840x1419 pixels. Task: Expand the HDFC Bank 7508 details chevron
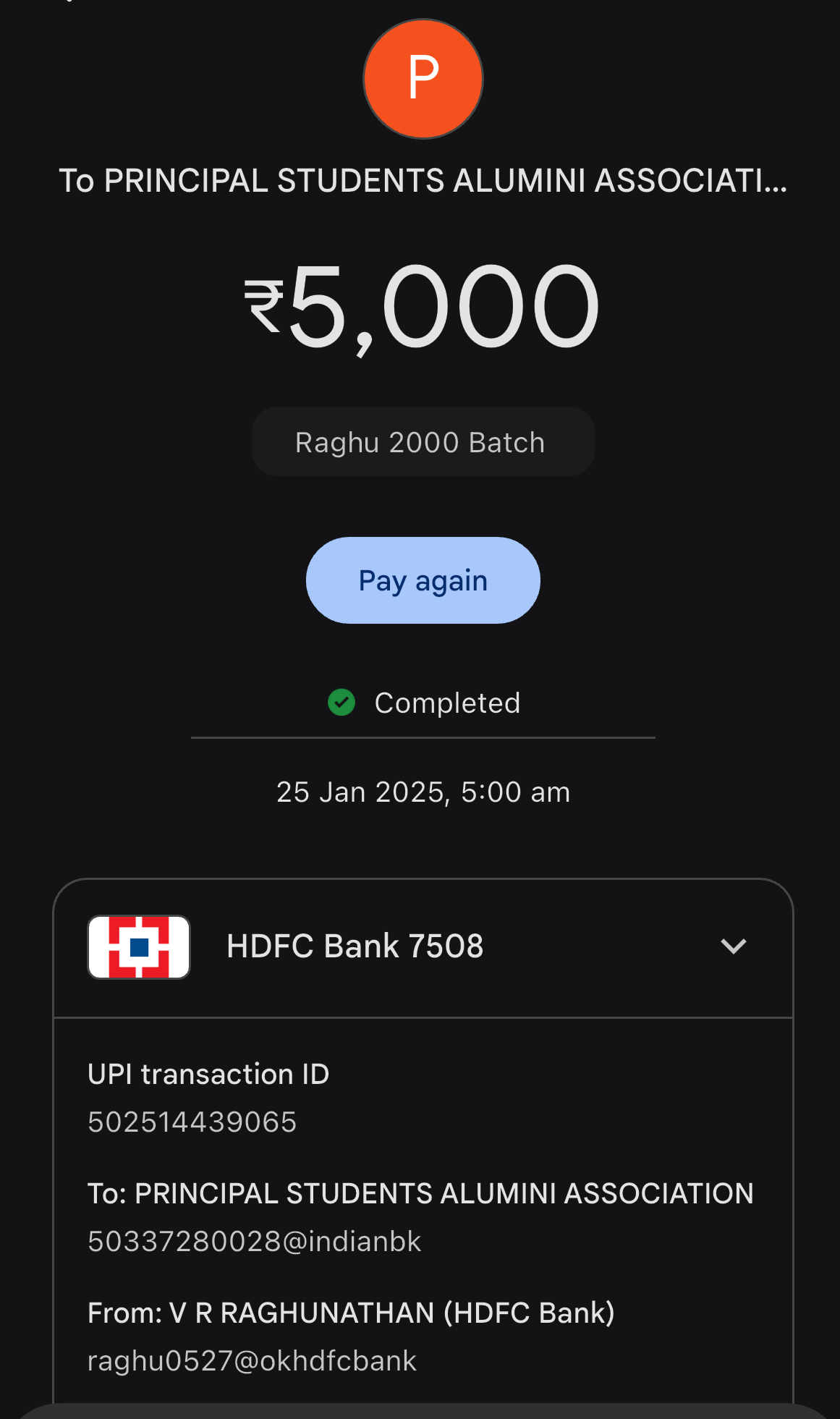(734, 946)
